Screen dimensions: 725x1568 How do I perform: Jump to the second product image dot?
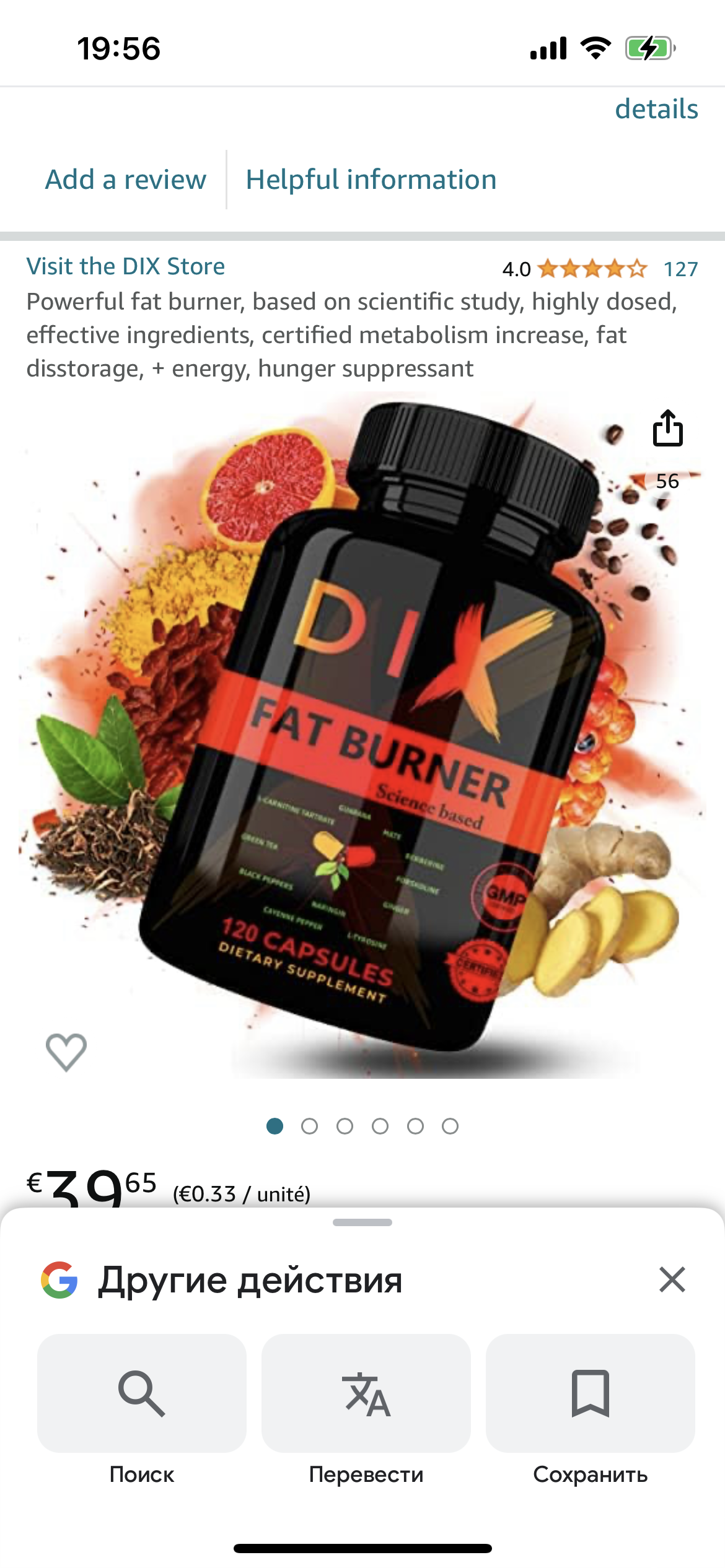(x=309, y=1126)
